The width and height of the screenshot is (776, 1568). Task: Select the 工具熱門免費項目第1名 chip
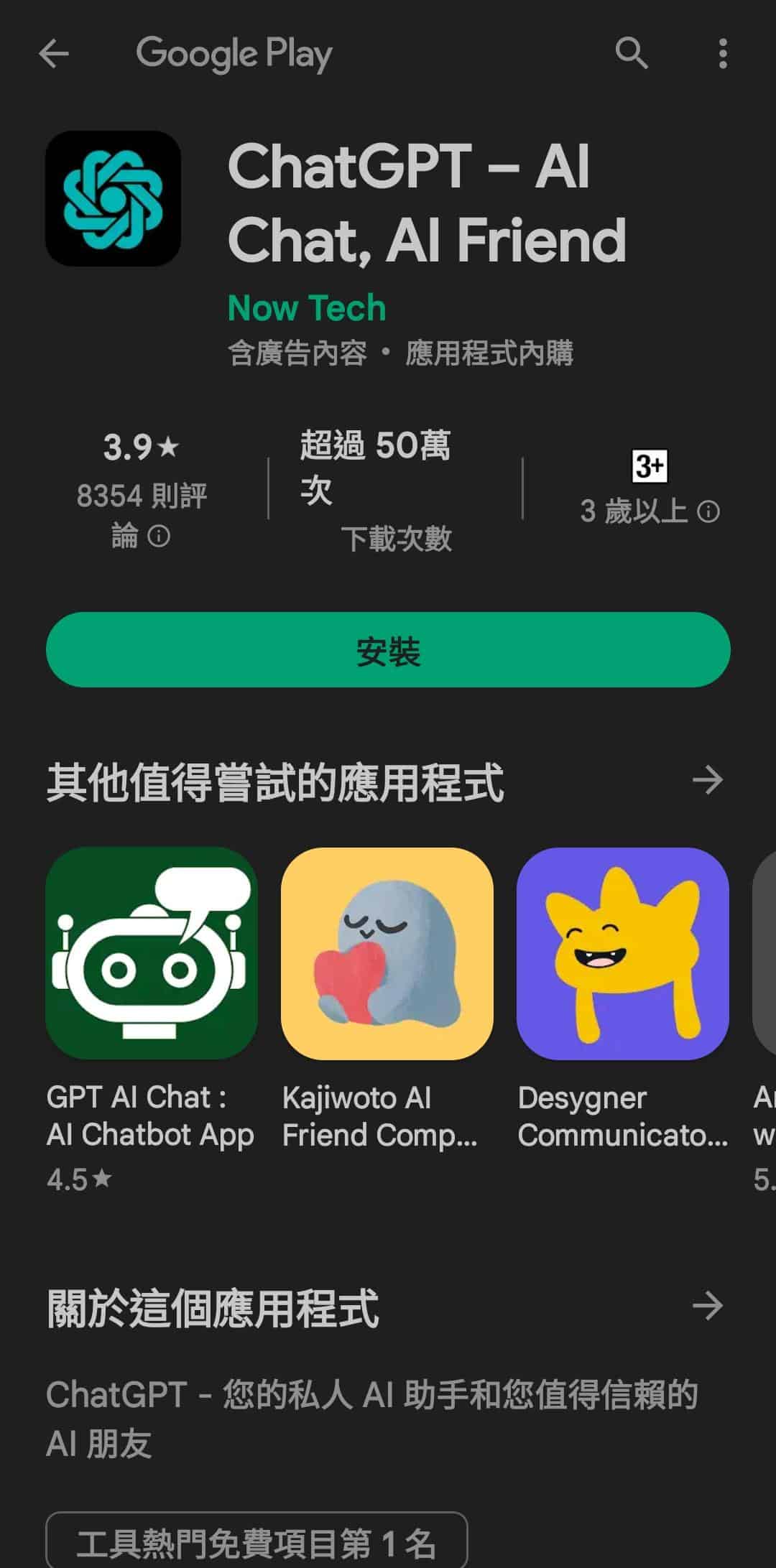point(257,1542)
